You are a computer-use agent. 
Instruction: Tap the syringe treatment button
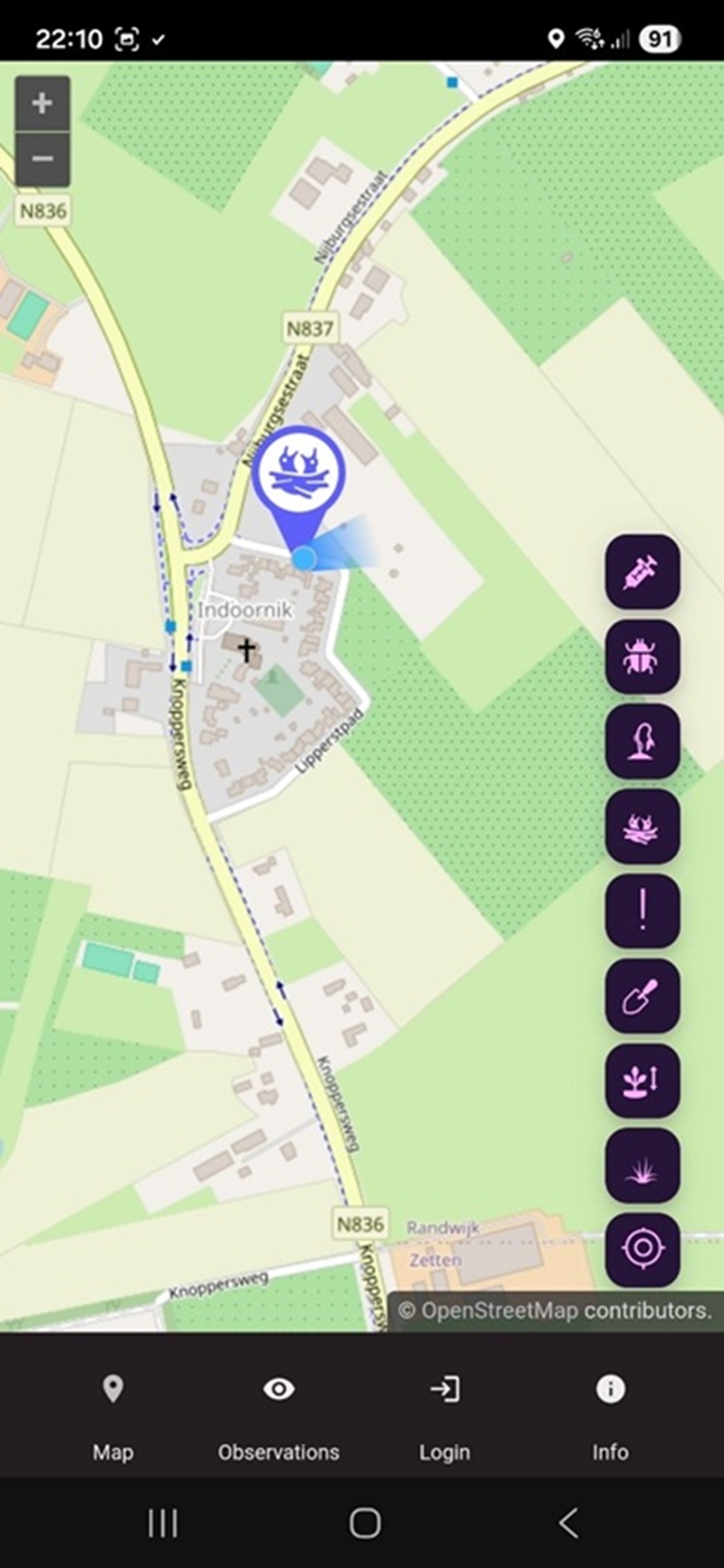point(642,571)
